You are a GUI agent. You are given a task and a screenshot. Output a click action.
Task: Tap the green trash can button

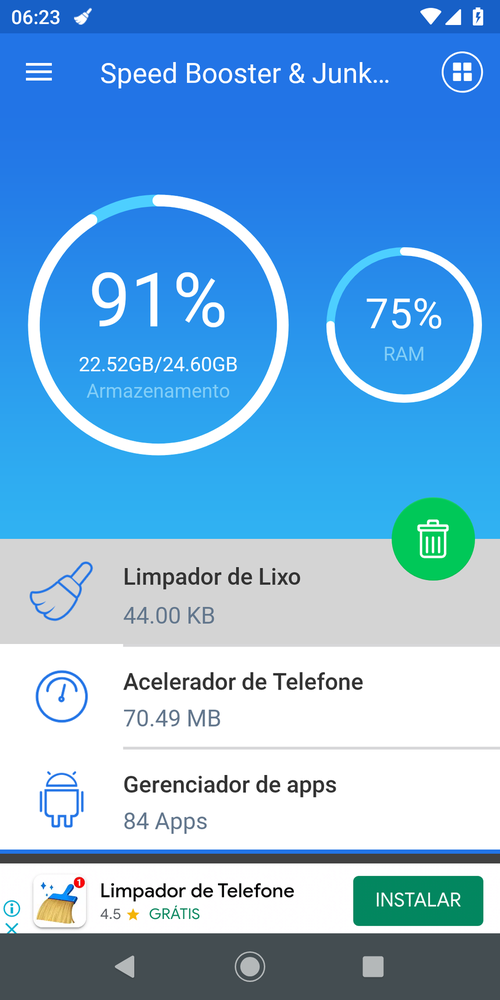point(433,539)
